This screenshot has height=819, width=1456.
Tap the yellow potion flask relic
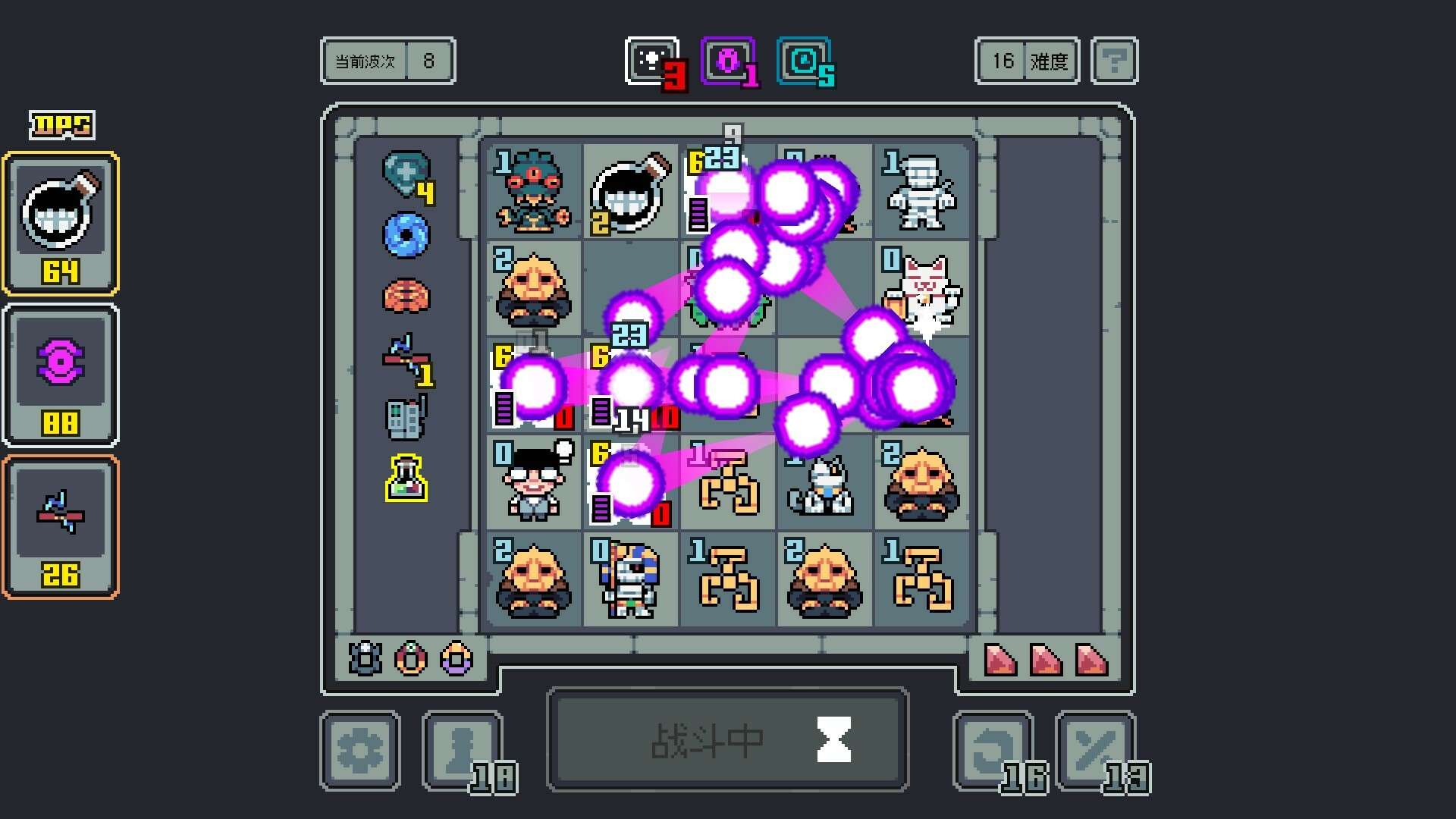click(406, 479)
